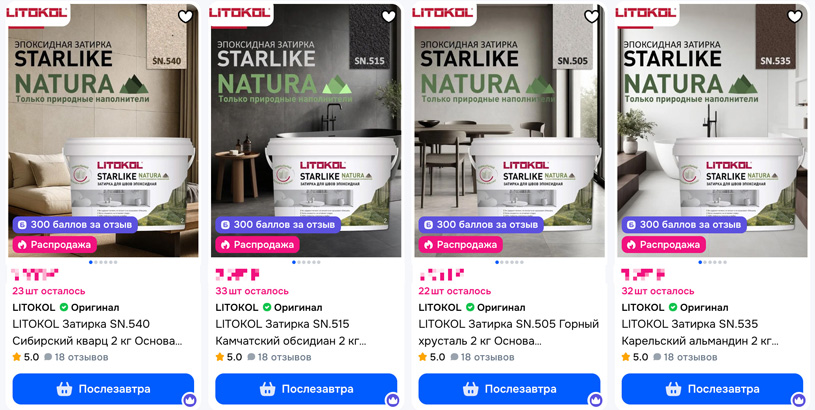Favorite the SN.505 Горный хрусталь grout
Viewport: 815px width, 410px height.
click(591, 16)
